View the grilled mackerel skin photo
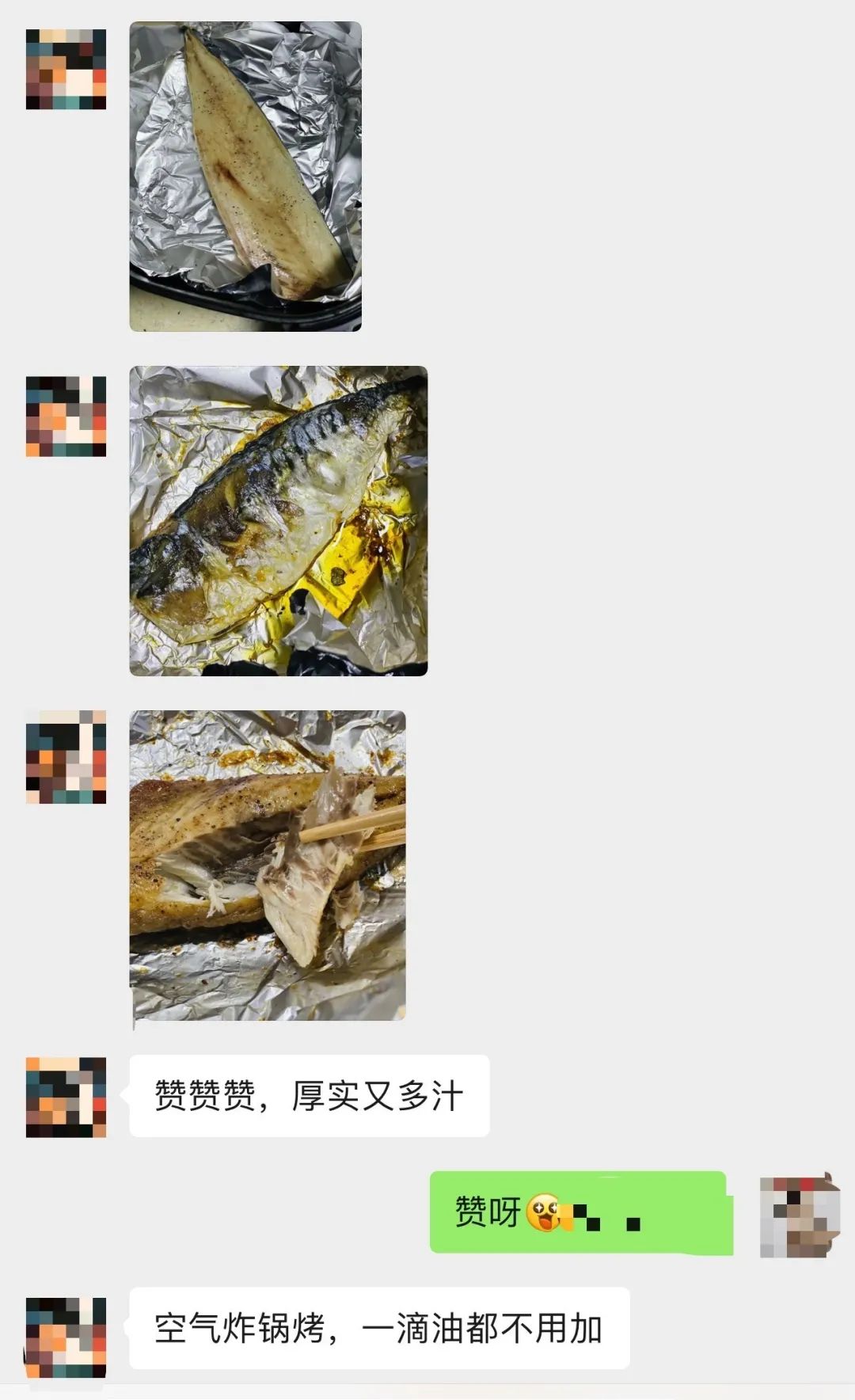This screenshot has width=855, height=1400. [279, 520]
